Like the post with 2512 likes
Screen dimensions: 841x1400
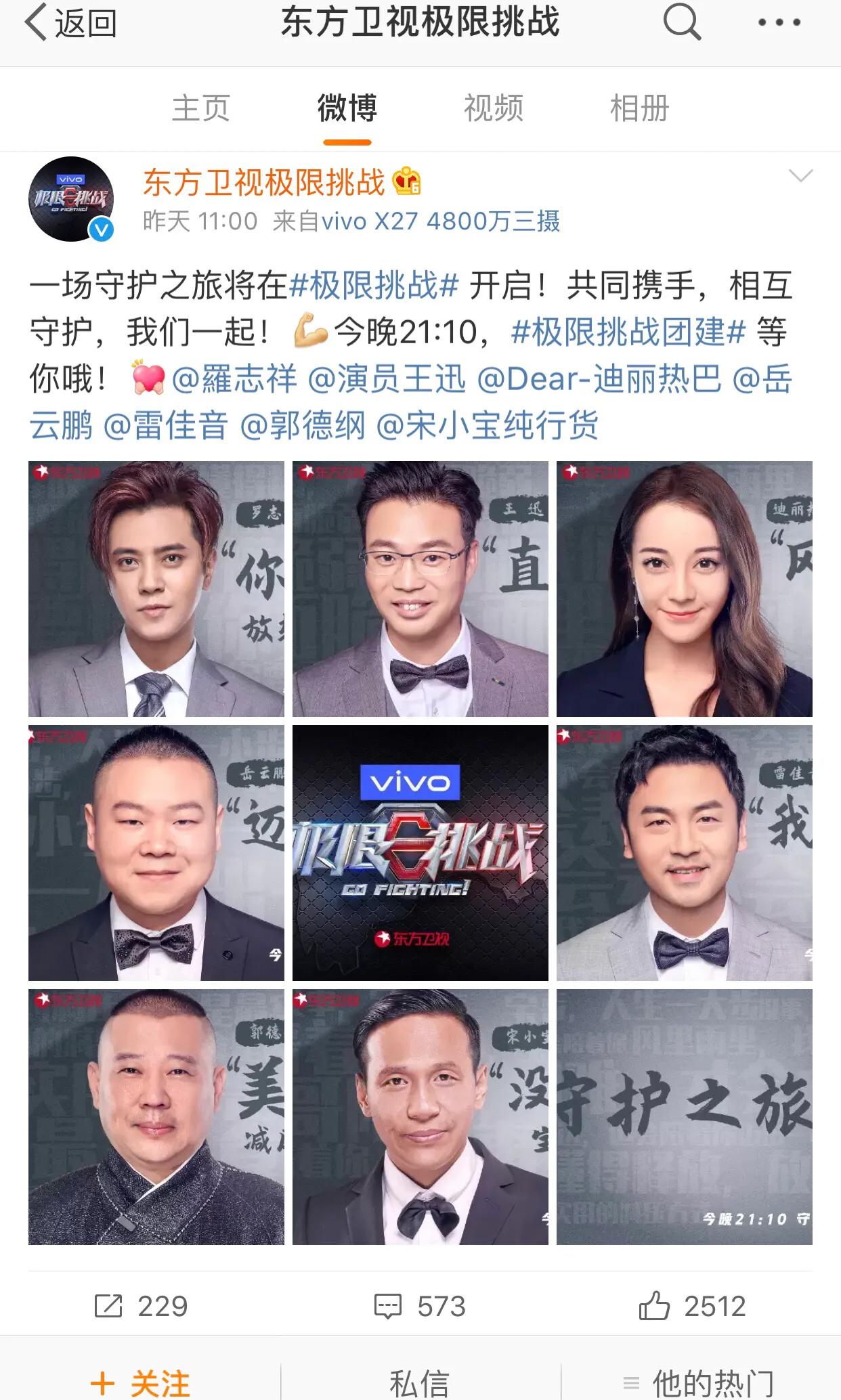(692, 1306)
